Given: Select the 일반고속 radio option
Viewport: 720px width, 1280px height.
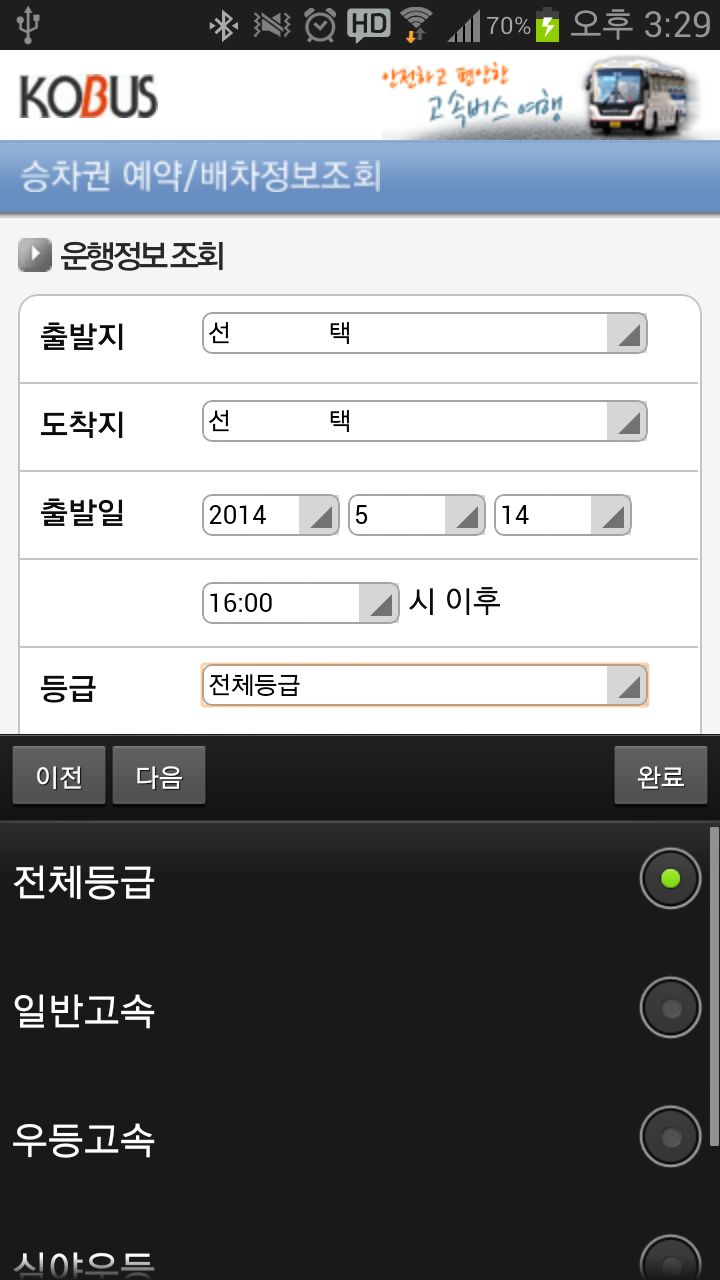Looking at the screenshot, I should click(360, 1009).
